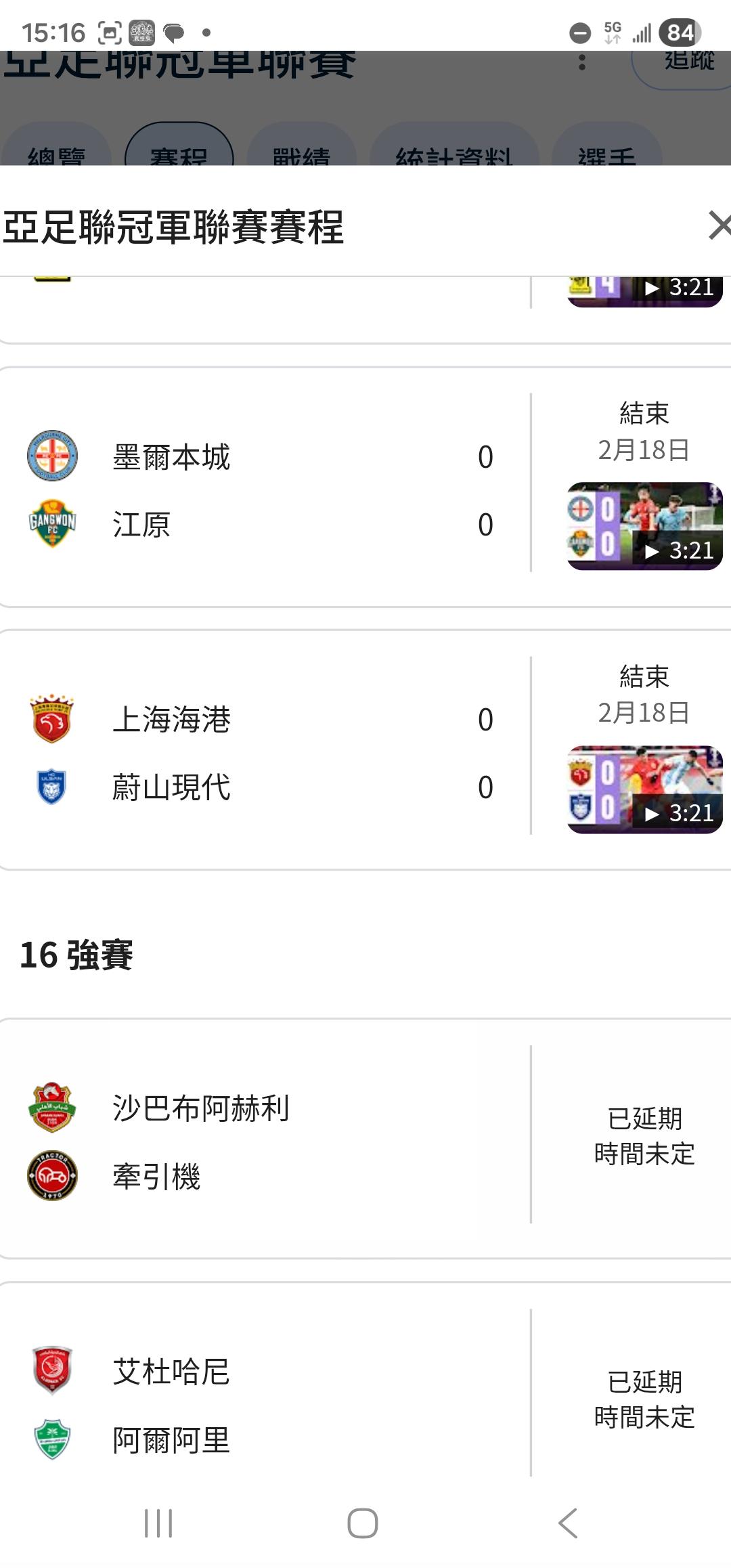
Task: Open the 上海海港 vs 蔚山現代 match
Action: point(264,752)
